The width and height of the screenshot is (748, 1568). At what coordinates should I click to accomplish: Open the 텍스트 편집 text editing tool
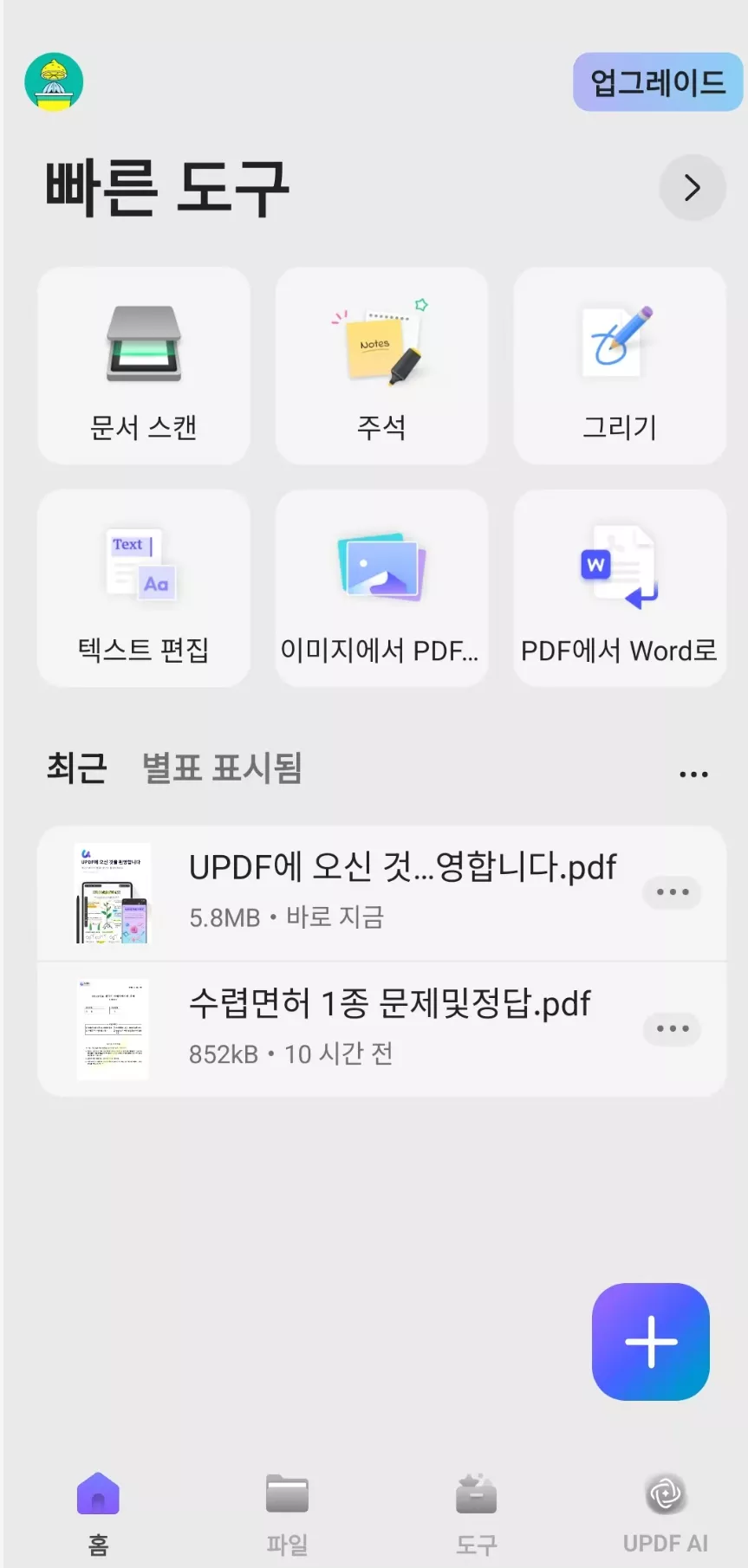[143, 589]
